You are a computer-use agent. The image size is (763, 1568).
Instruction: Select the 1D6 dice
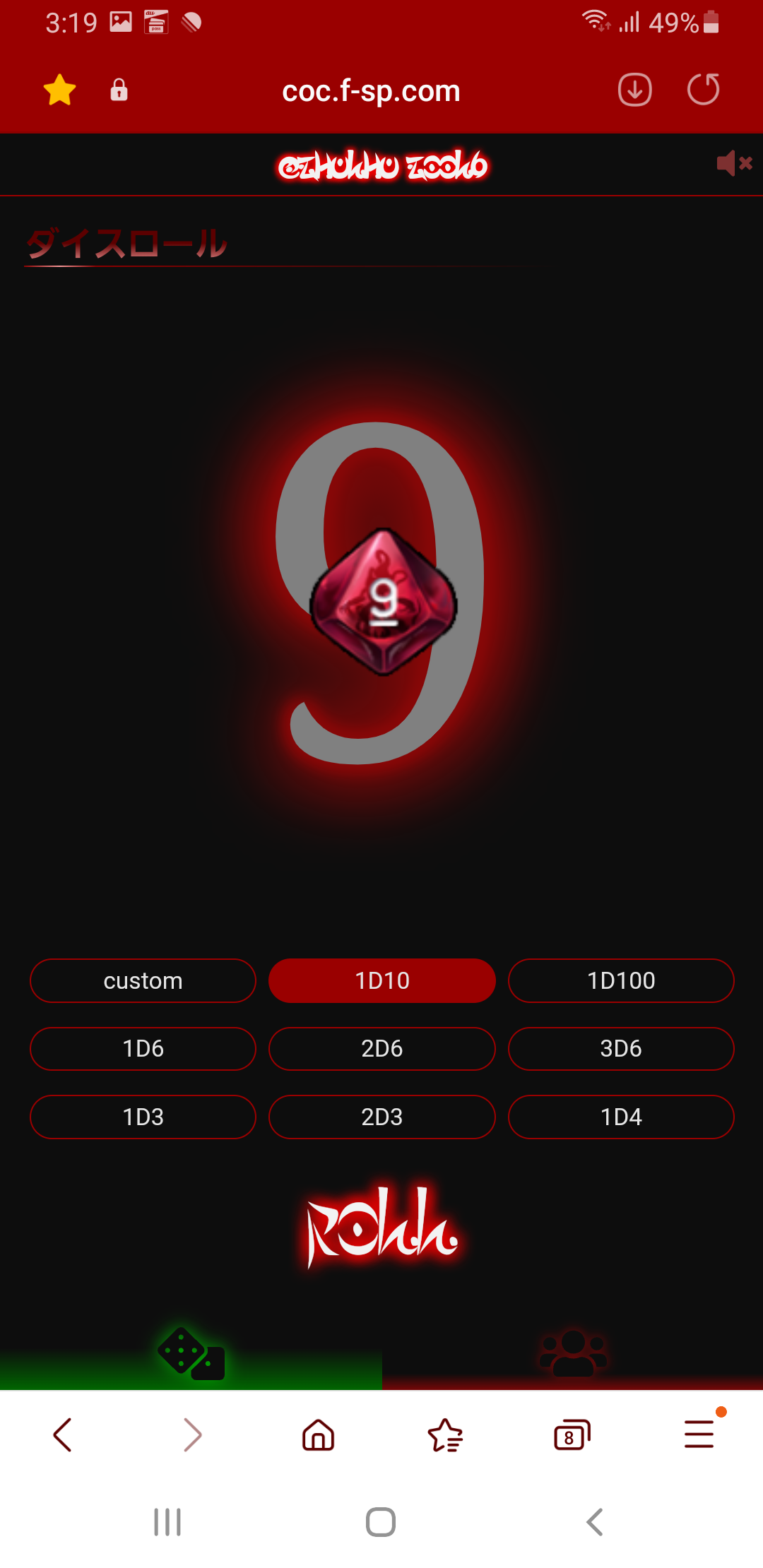[143, 1048]
